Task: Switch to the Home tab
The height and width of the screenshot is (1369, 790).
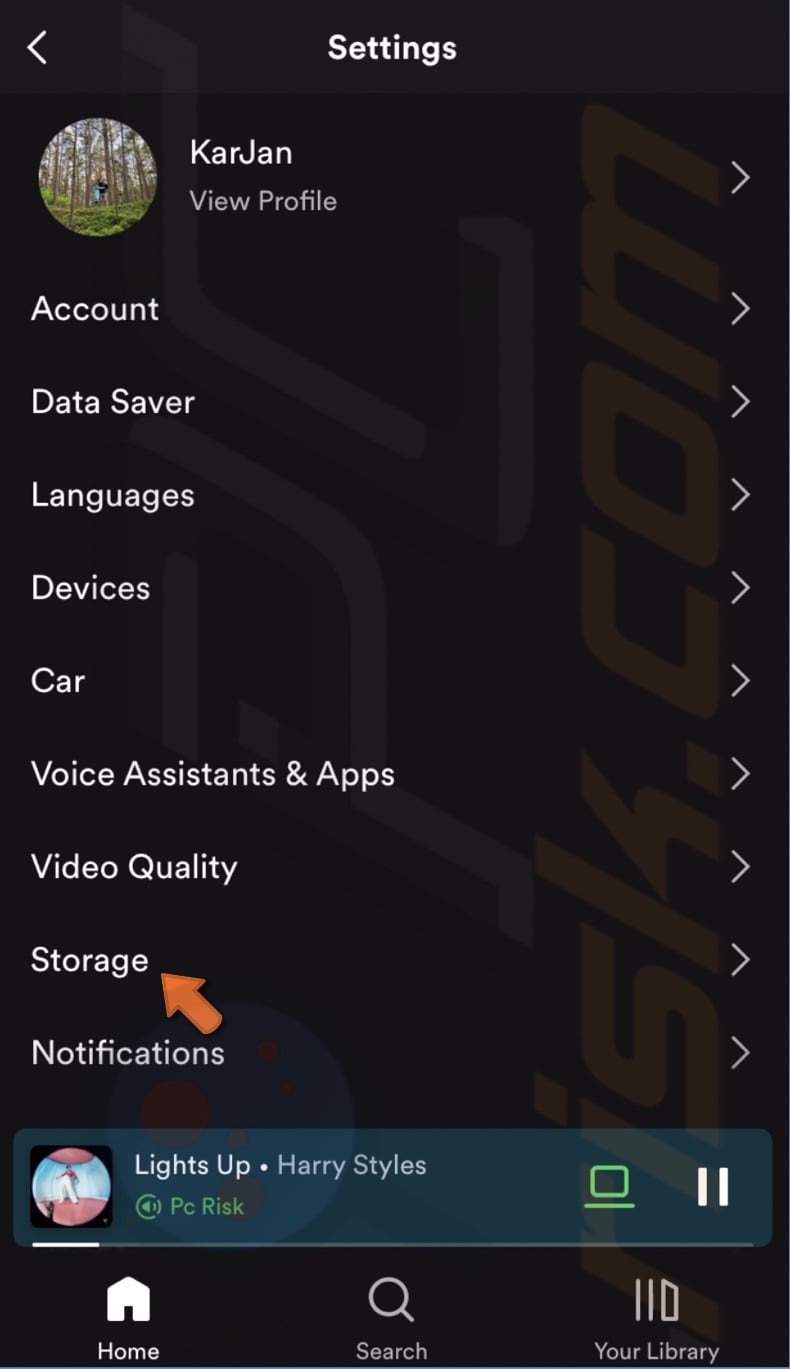Action: coord(128,1320)
